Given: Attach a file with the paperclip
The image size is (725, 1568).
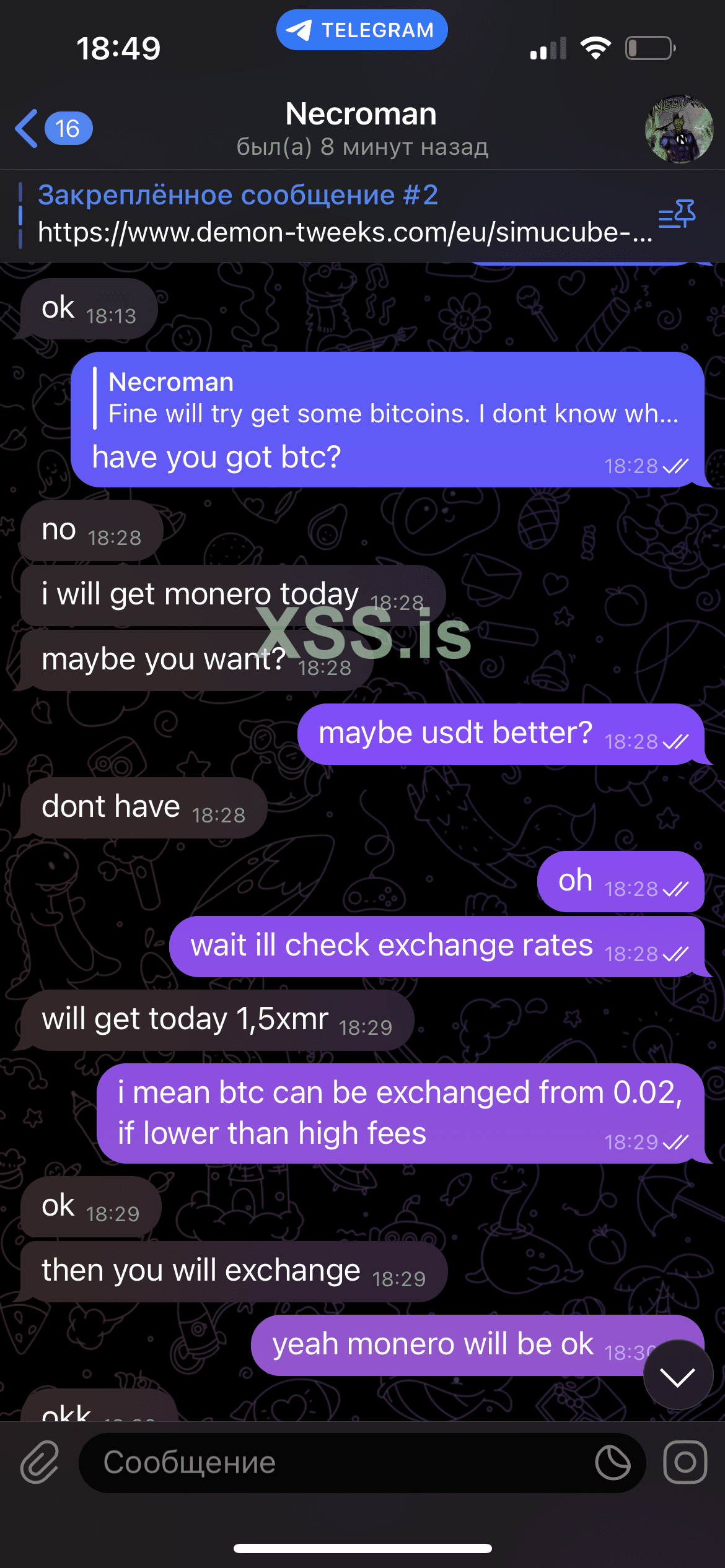Looking at the screenshot, I should (40, 1461).
